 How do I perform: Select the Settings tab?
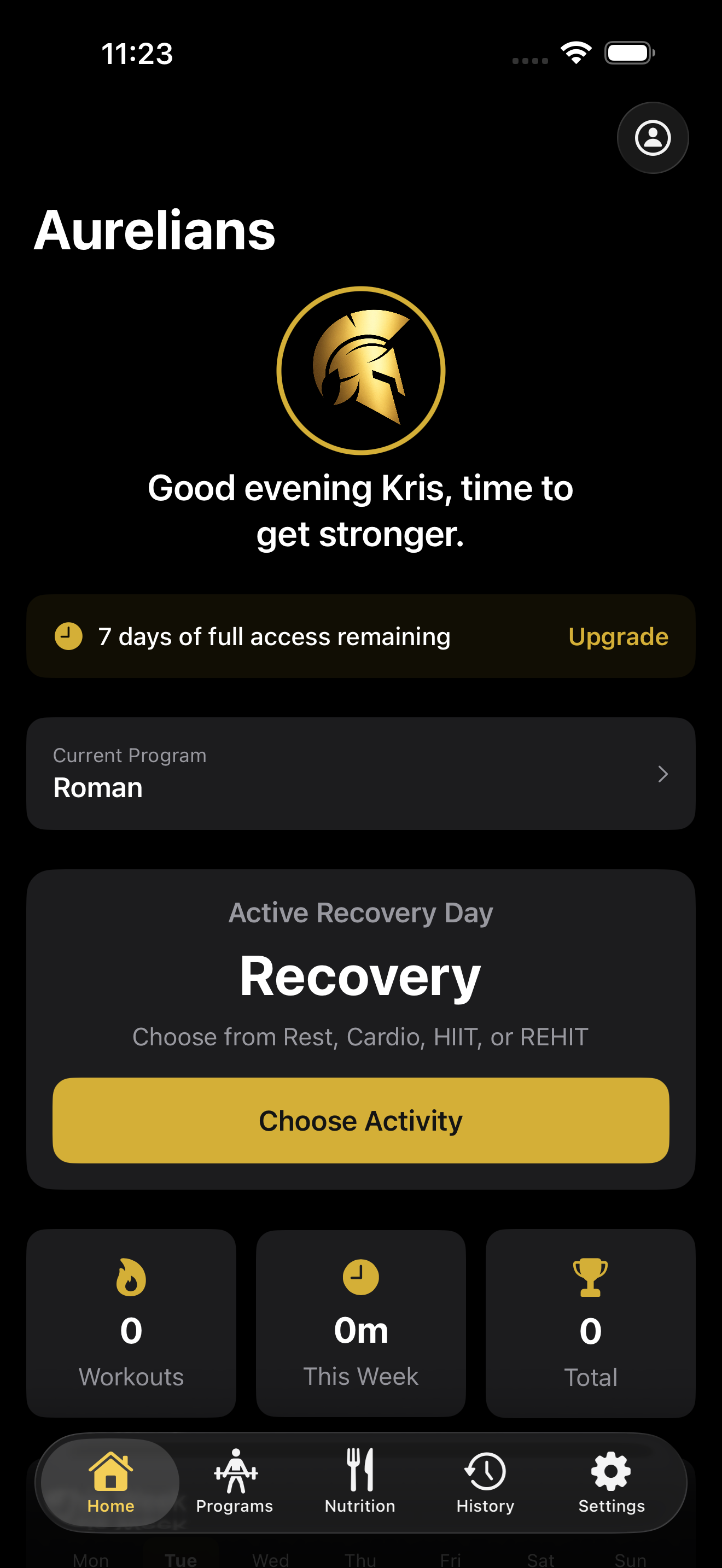click(x=611, y=1482)
